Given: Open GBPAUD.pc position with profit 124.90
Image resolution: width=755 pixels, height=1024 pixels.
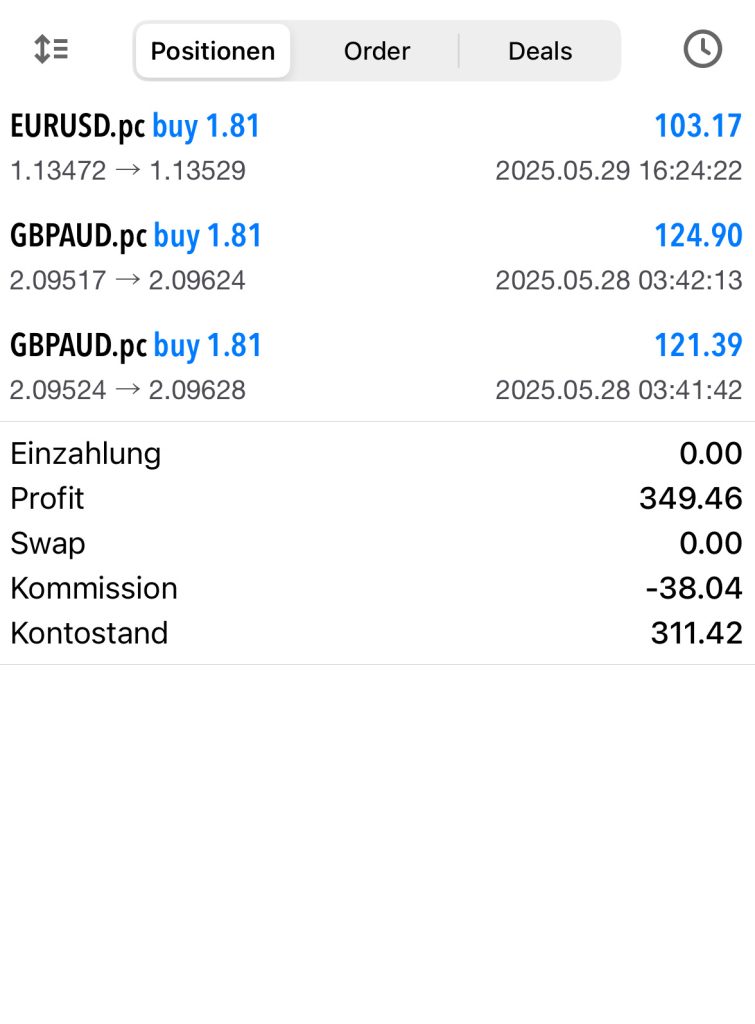Looking at the screenshot, I should 376,257.
